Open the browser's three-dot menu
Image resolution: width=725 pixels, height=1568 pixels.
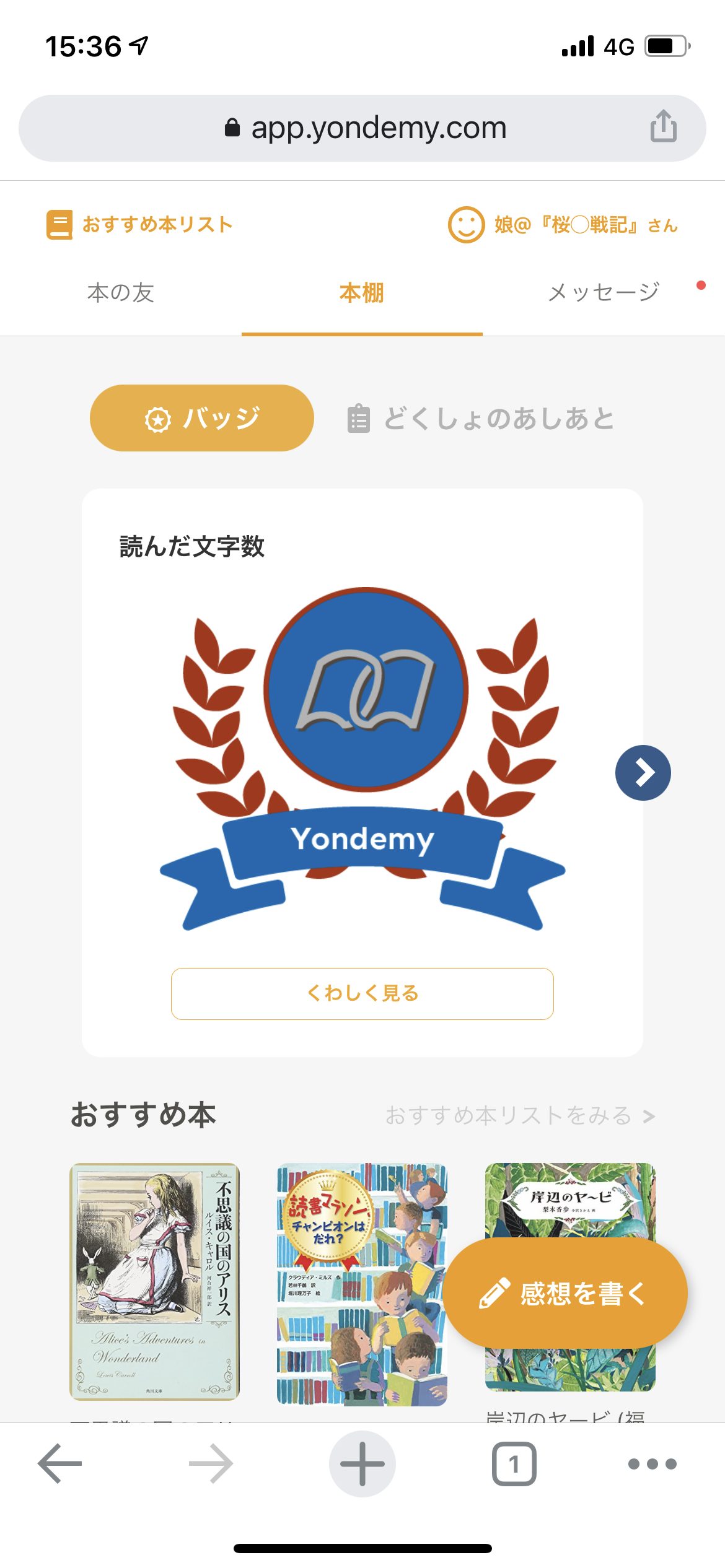pyautogui.click(x=652, y=1464)
